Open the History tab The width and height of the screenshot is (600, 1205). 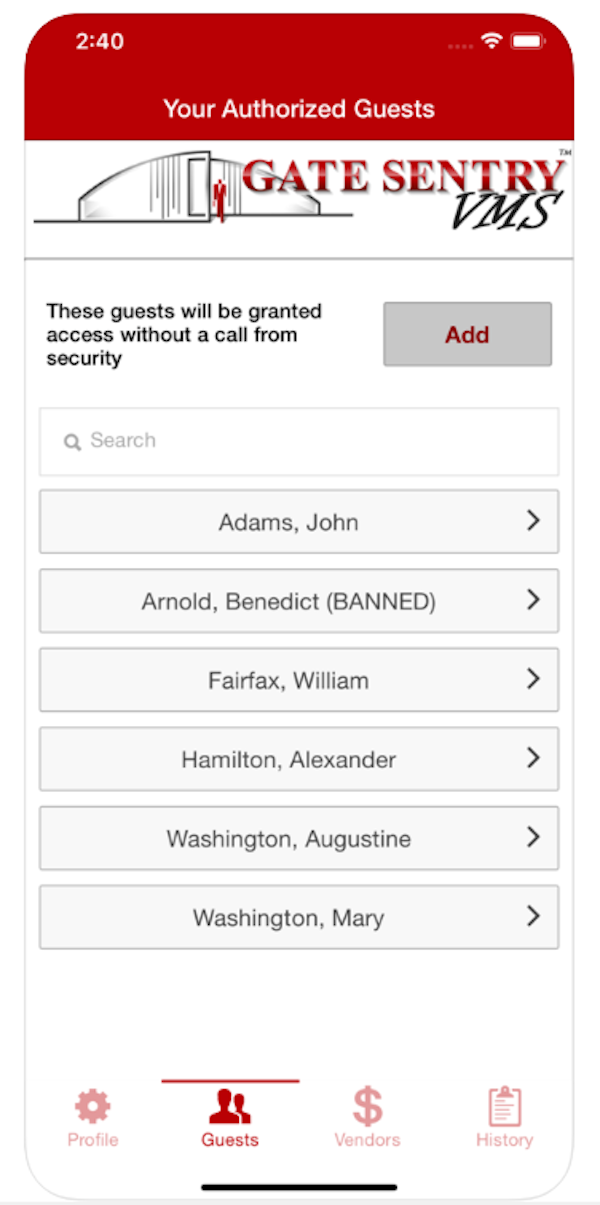pyautogui.click(x=504, y=1118)
